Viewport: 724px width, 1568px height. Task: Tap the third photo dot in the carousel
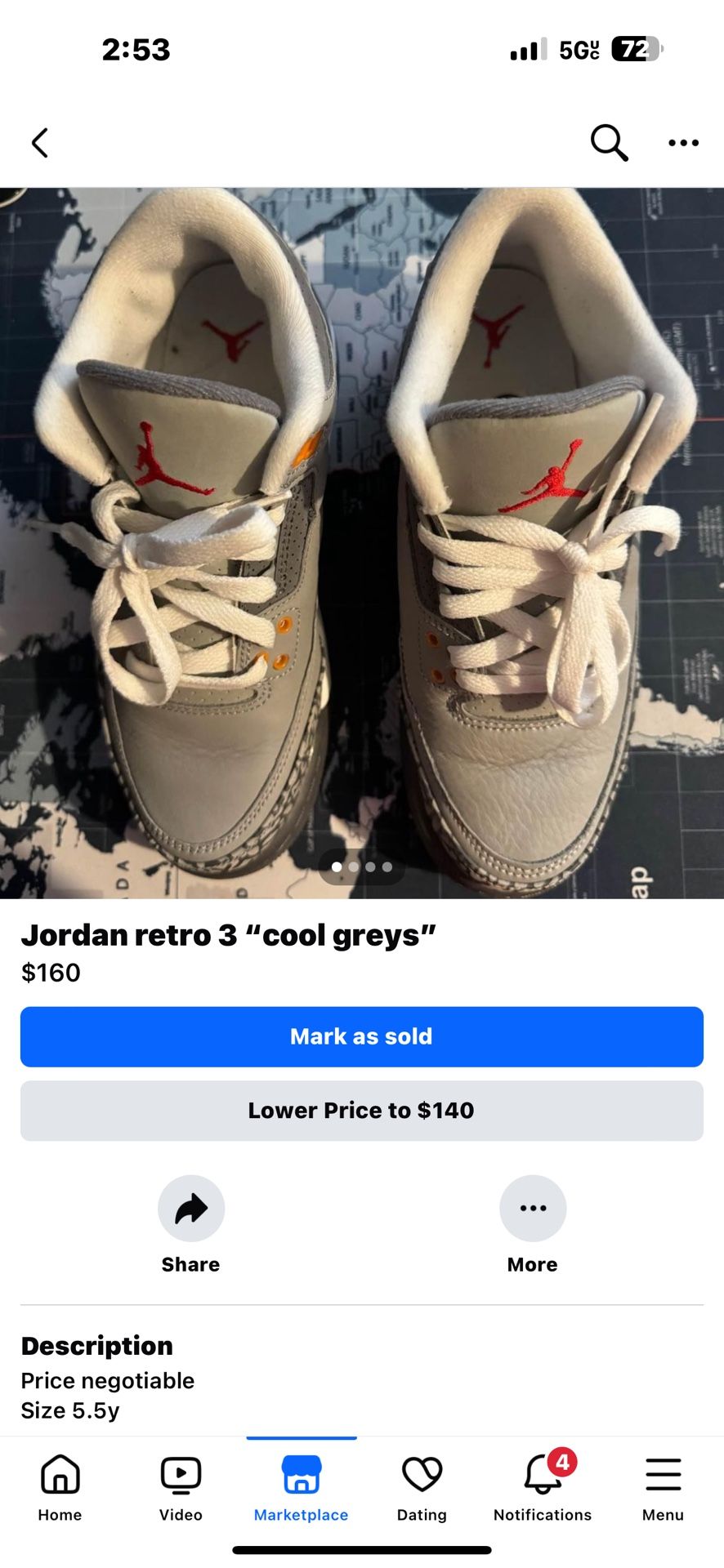click(x=369, y=866)
